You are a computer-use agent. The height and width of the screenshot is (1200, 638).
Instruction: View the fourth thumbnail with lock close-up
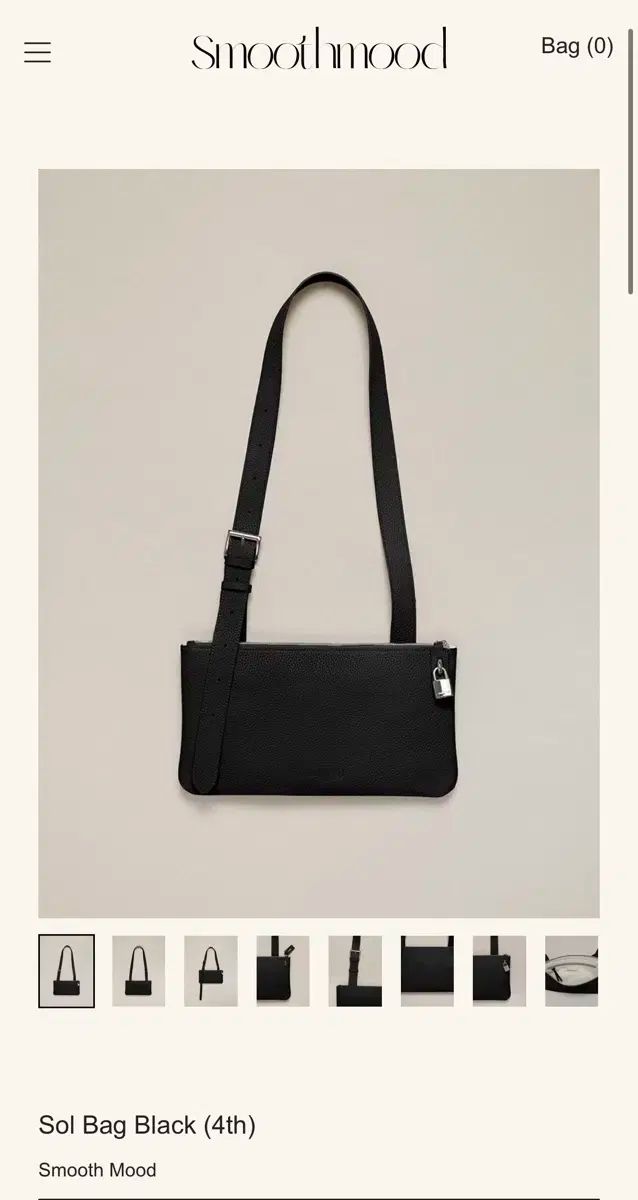[x=283, y=971]
